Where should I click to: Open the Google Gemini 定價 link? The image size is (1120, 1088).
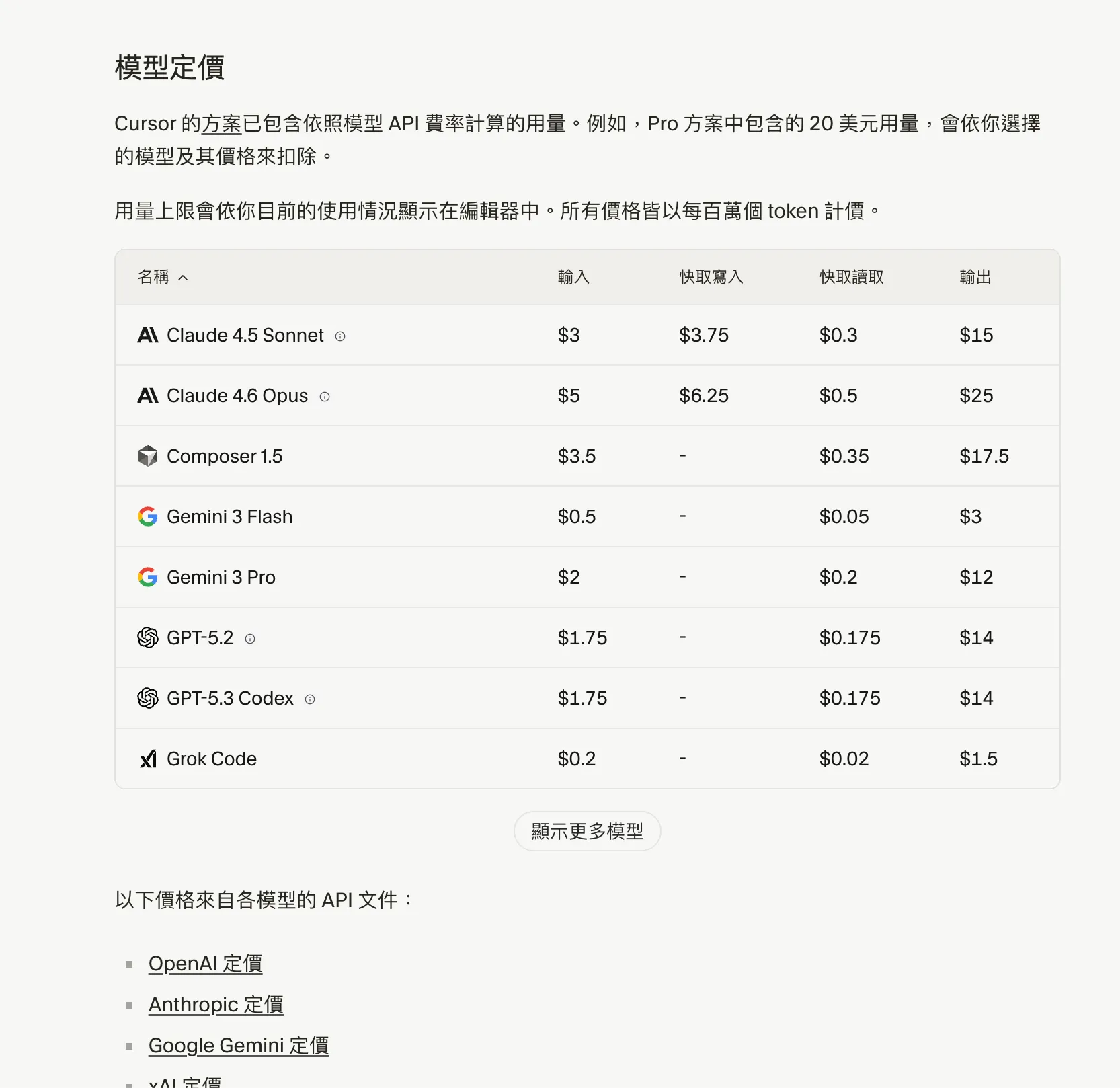pos(239,1046)
